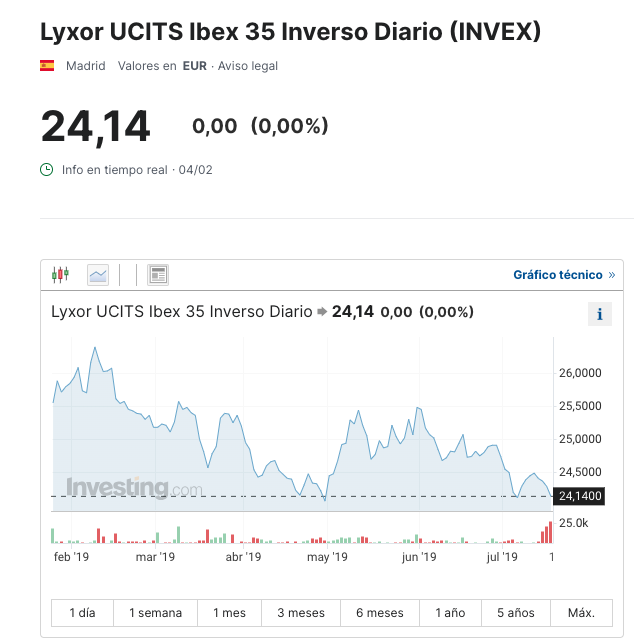Set chart range to 1 semana
The height and width of the screenshot is (644, 634).
pos(156,613)
